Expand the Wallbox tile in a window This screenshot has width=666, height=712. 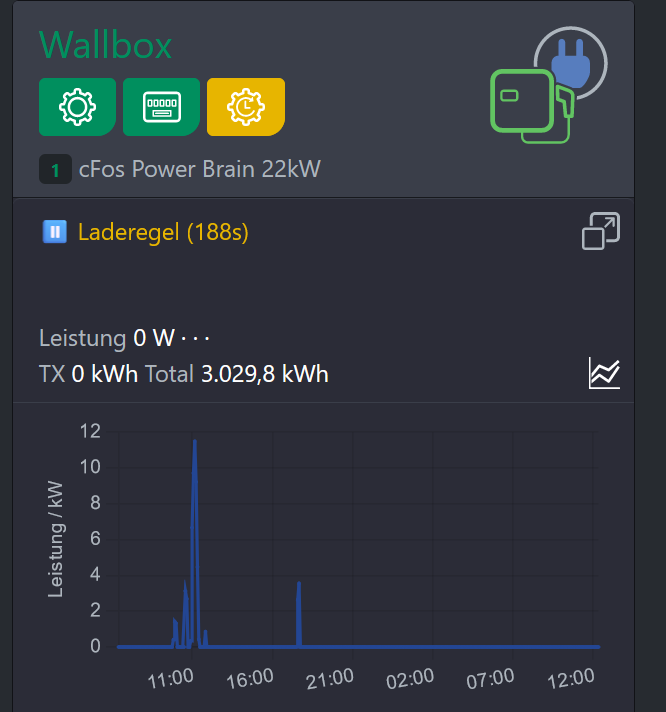click(x=601, y=232)
